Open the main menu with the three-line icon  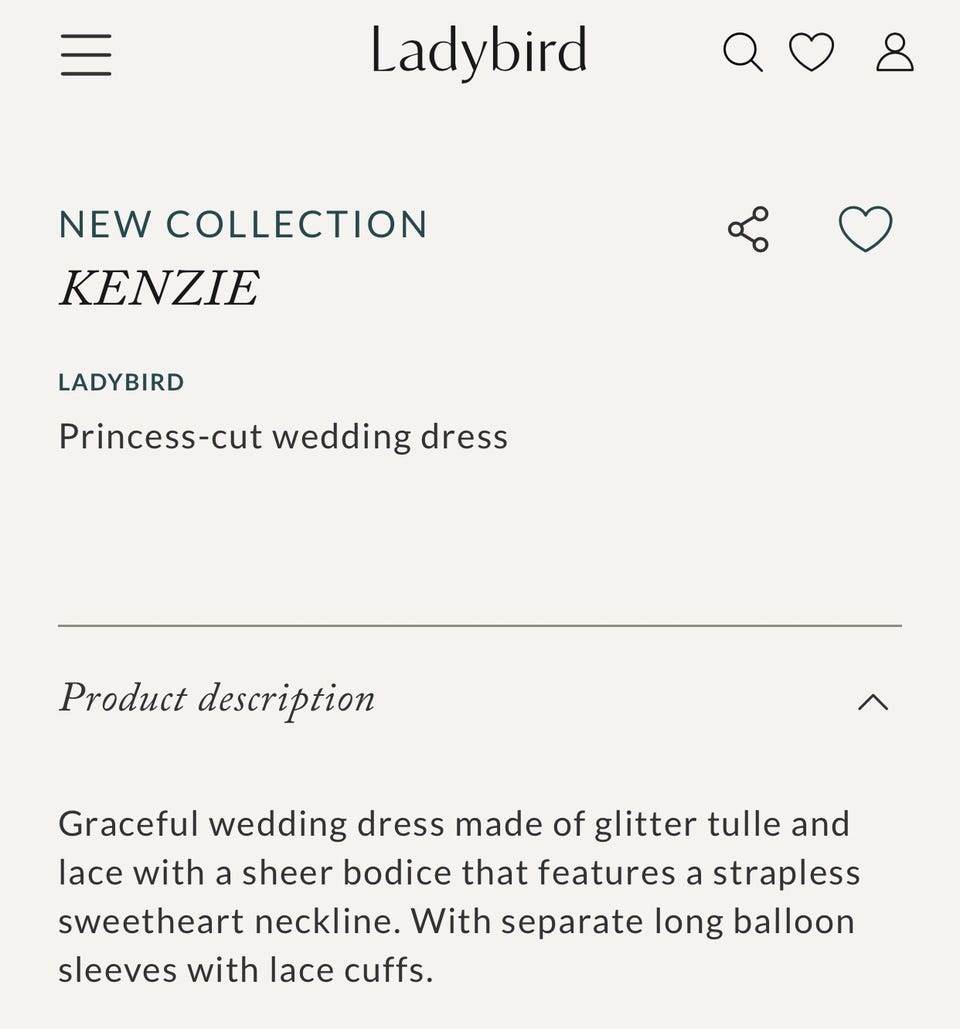pyautogui.click(x=86, y=55)
